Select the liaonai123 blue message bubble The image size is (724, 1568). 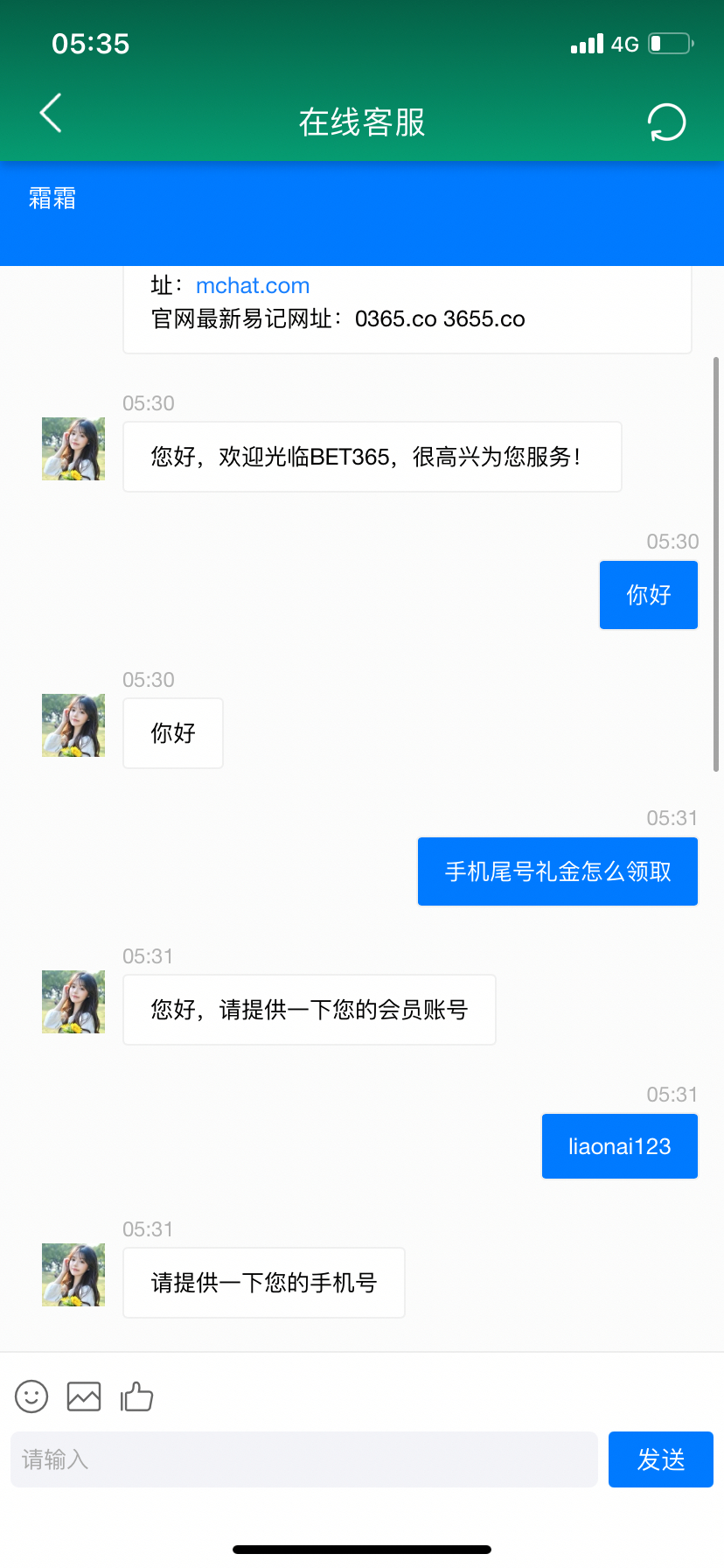pos(619,1145)
